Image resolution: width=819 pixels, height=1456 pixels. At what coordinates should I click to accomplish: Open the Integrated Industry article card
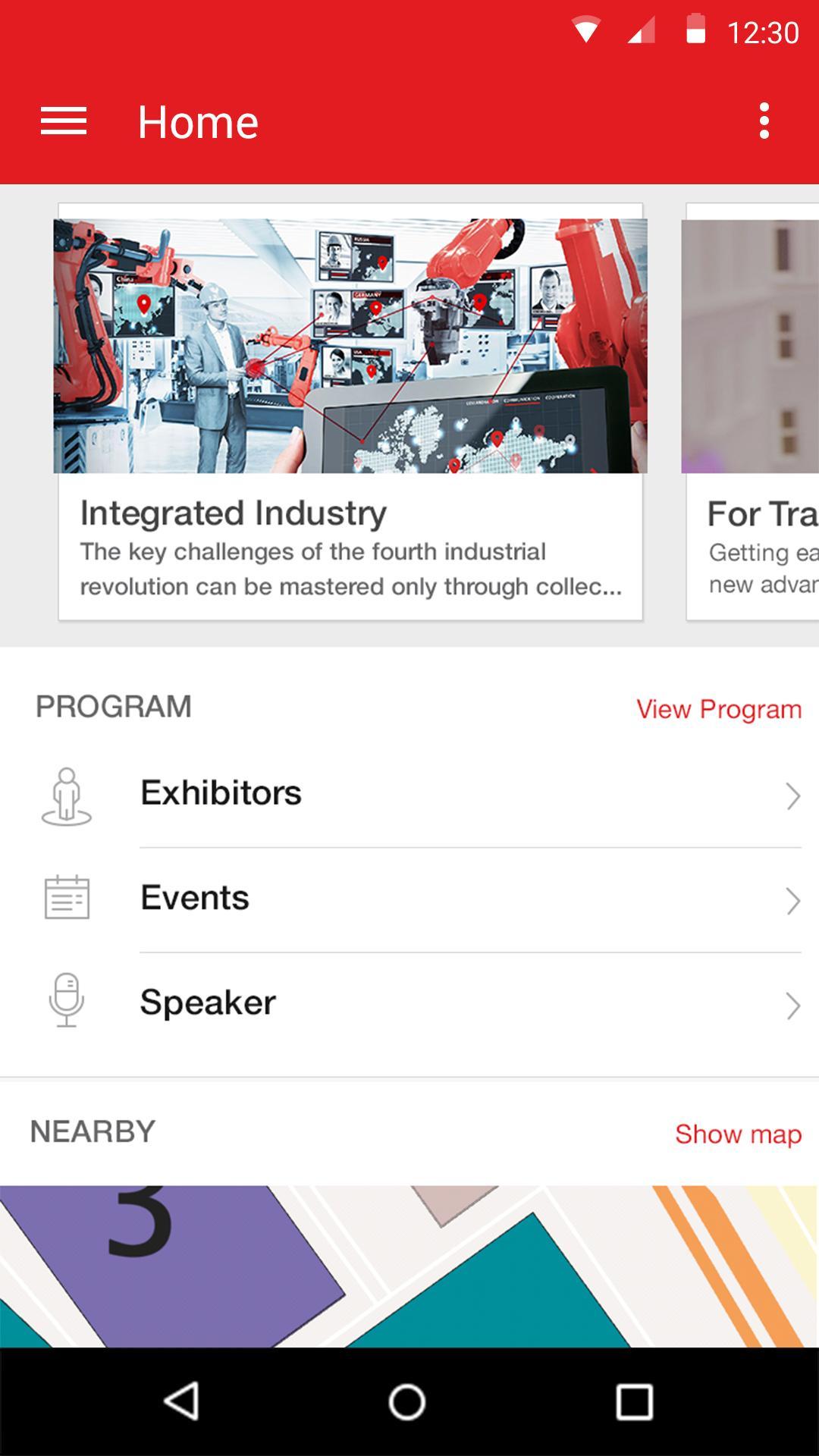coord(351,409)
